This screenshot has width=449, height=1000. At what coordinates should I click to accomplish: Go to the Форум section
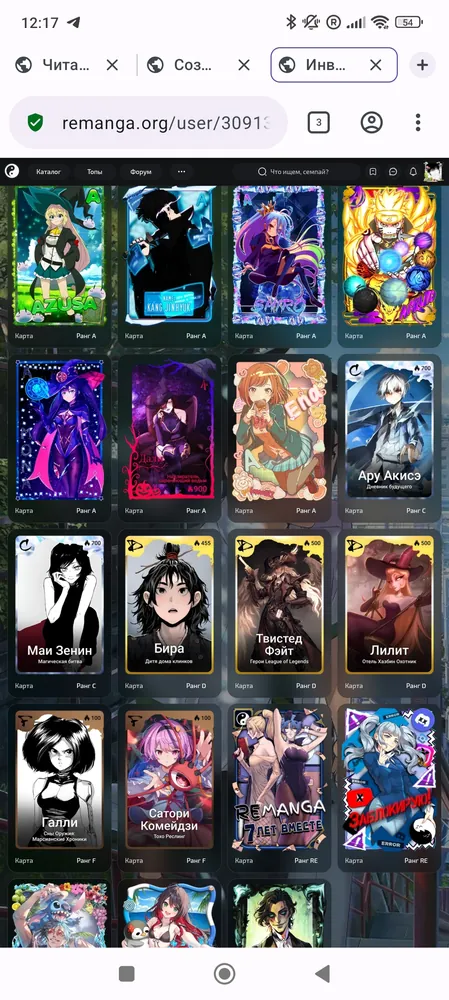click(x=141, y=172)
